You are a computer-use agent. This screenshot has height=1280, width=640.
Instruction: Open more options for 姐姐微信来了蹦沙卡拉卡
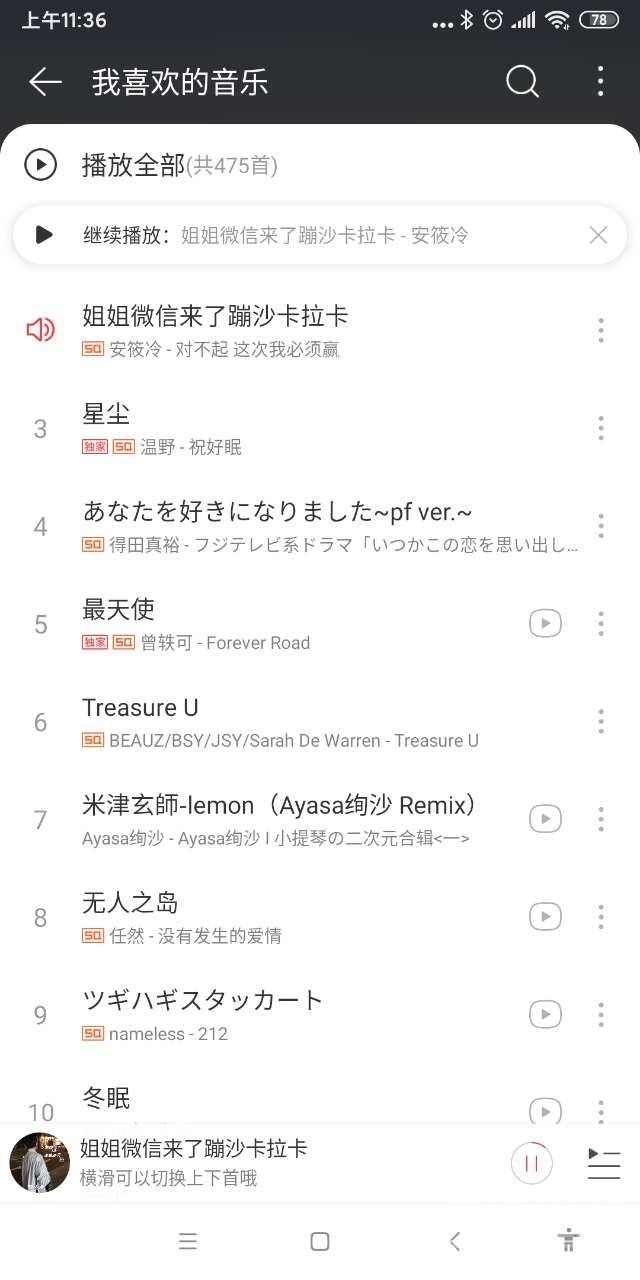point(600,330)
